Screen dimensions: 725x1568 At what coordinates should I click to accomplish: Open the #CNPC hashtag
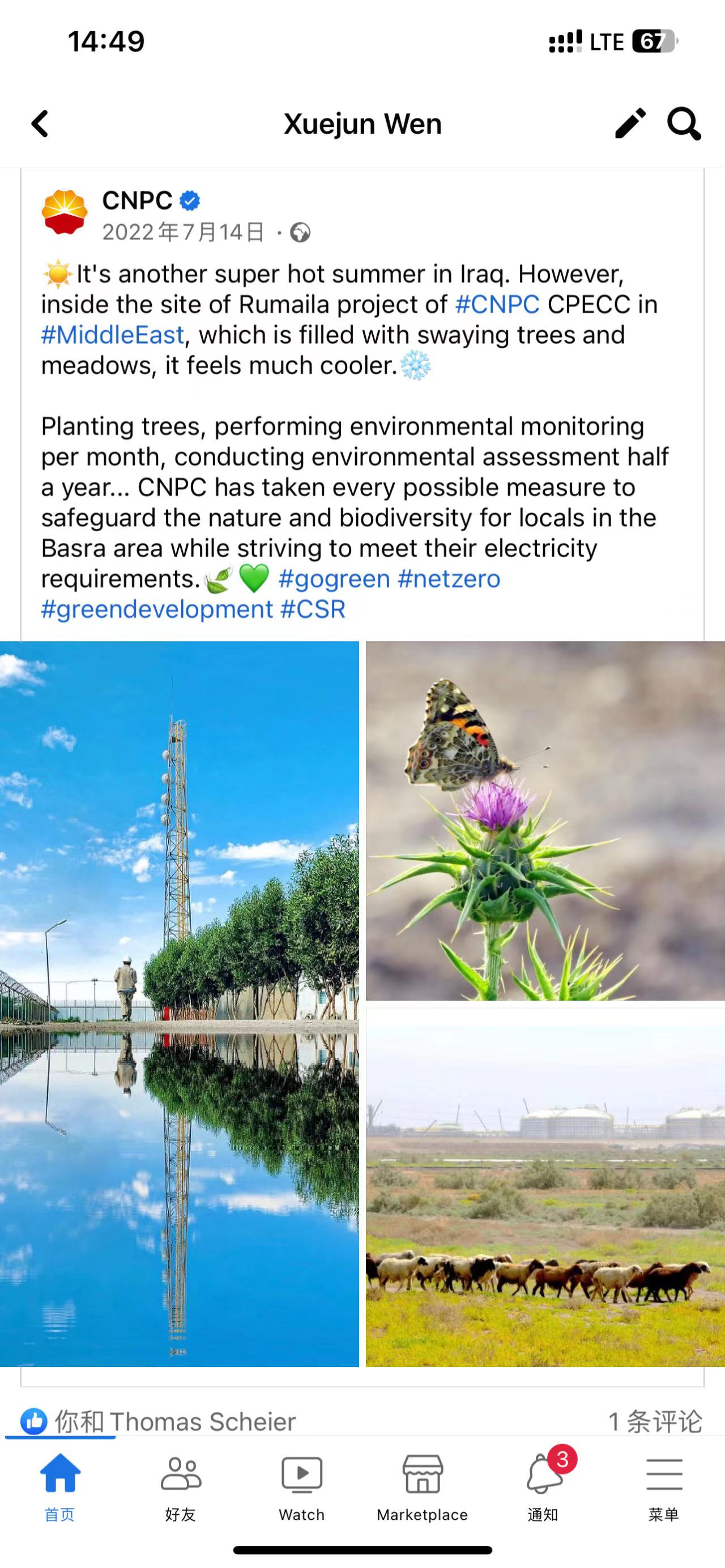(497, 304)
